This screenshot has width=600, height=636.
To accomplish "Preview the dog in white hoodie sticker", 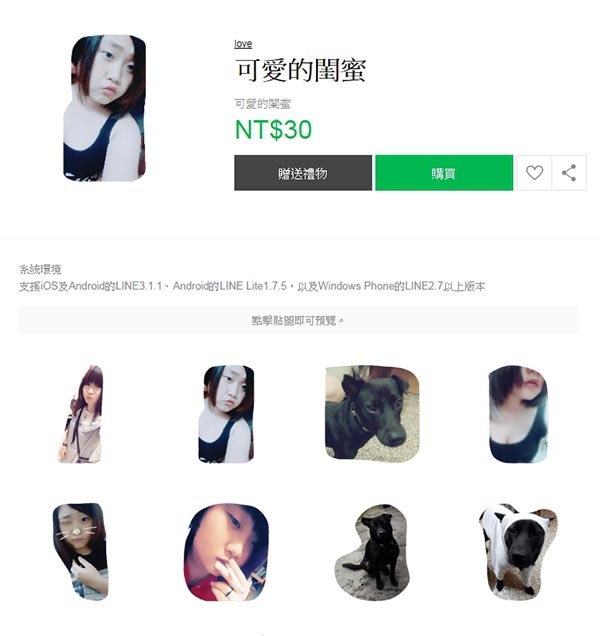I will coord(517,551).
